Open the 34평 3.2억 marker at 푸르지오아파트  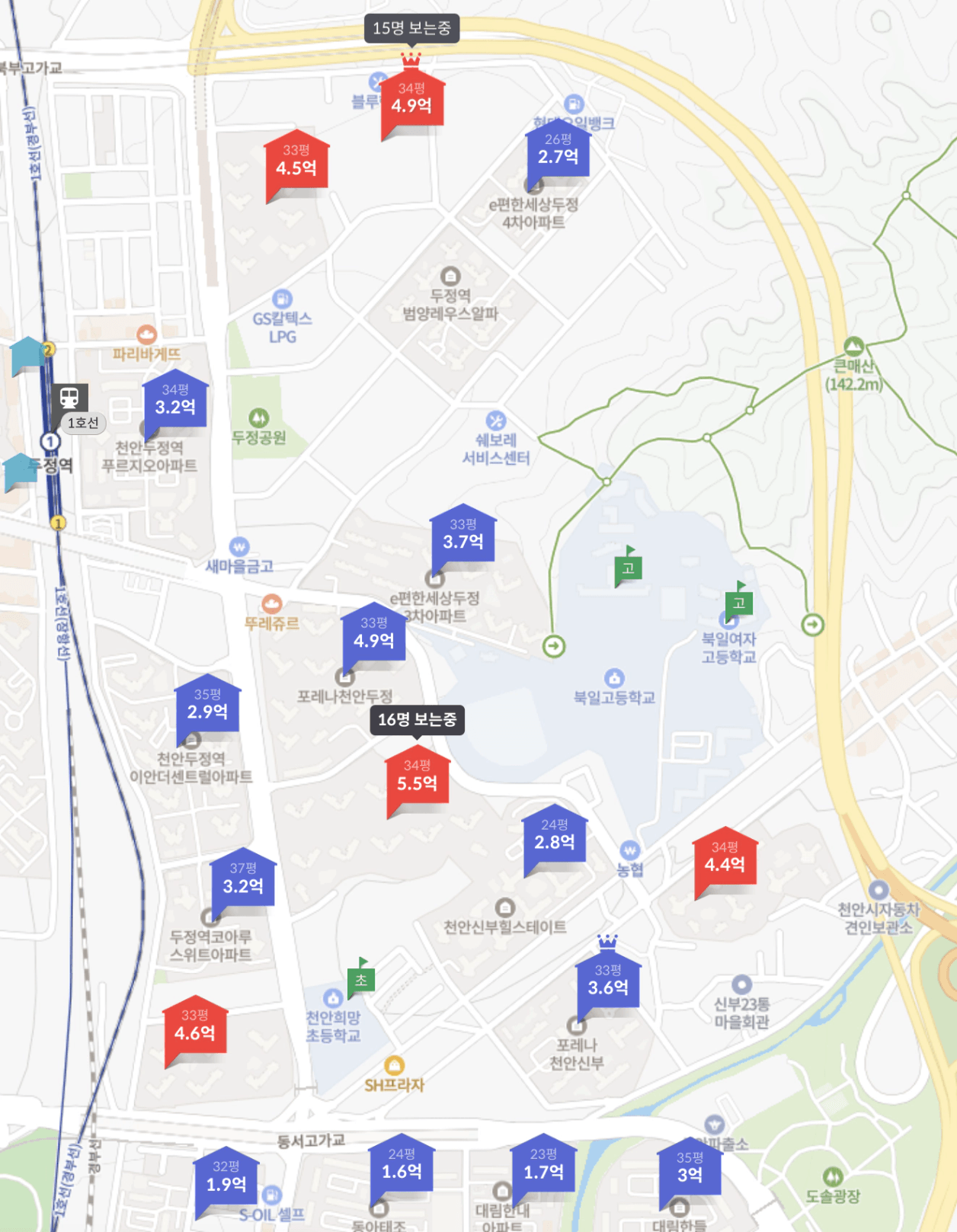[x=175, y=402]
